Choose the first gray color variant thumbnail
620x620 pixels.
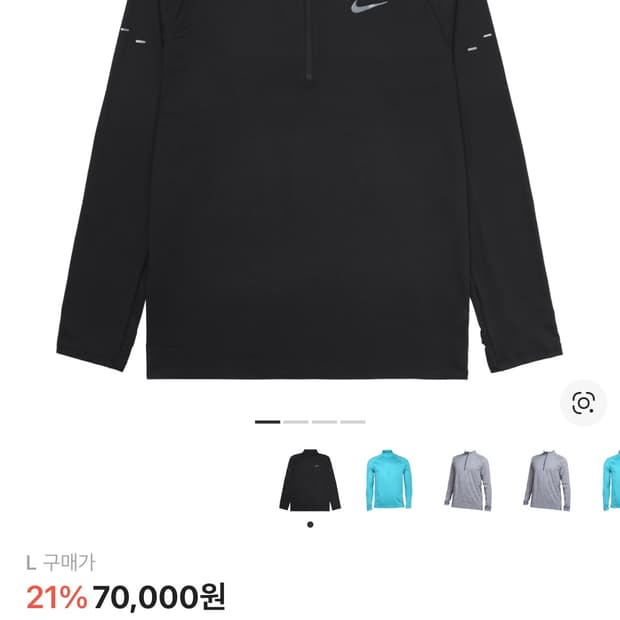point(468,481)
